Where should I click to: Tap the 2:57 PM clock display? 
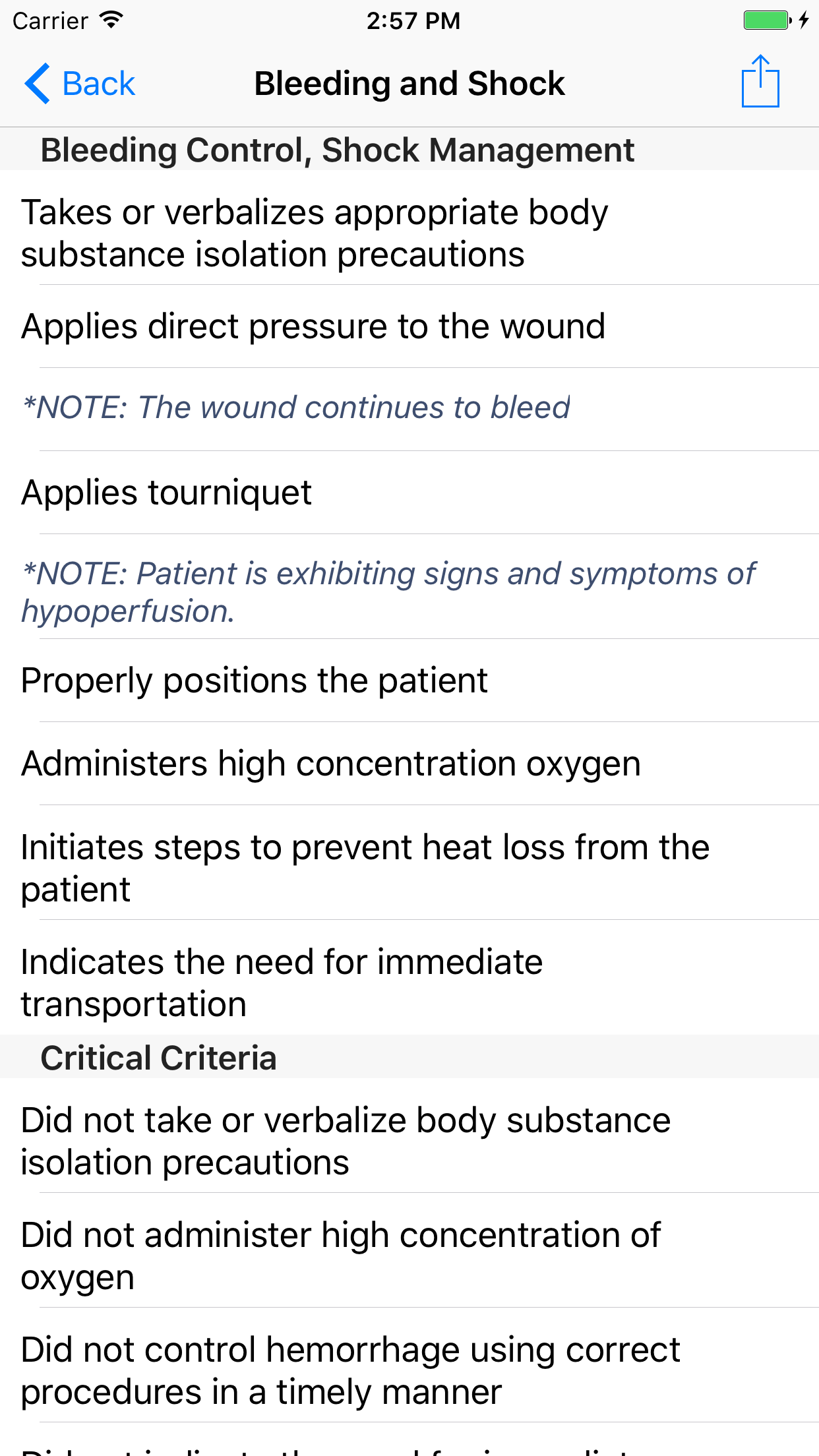click(x=414, y=20)
